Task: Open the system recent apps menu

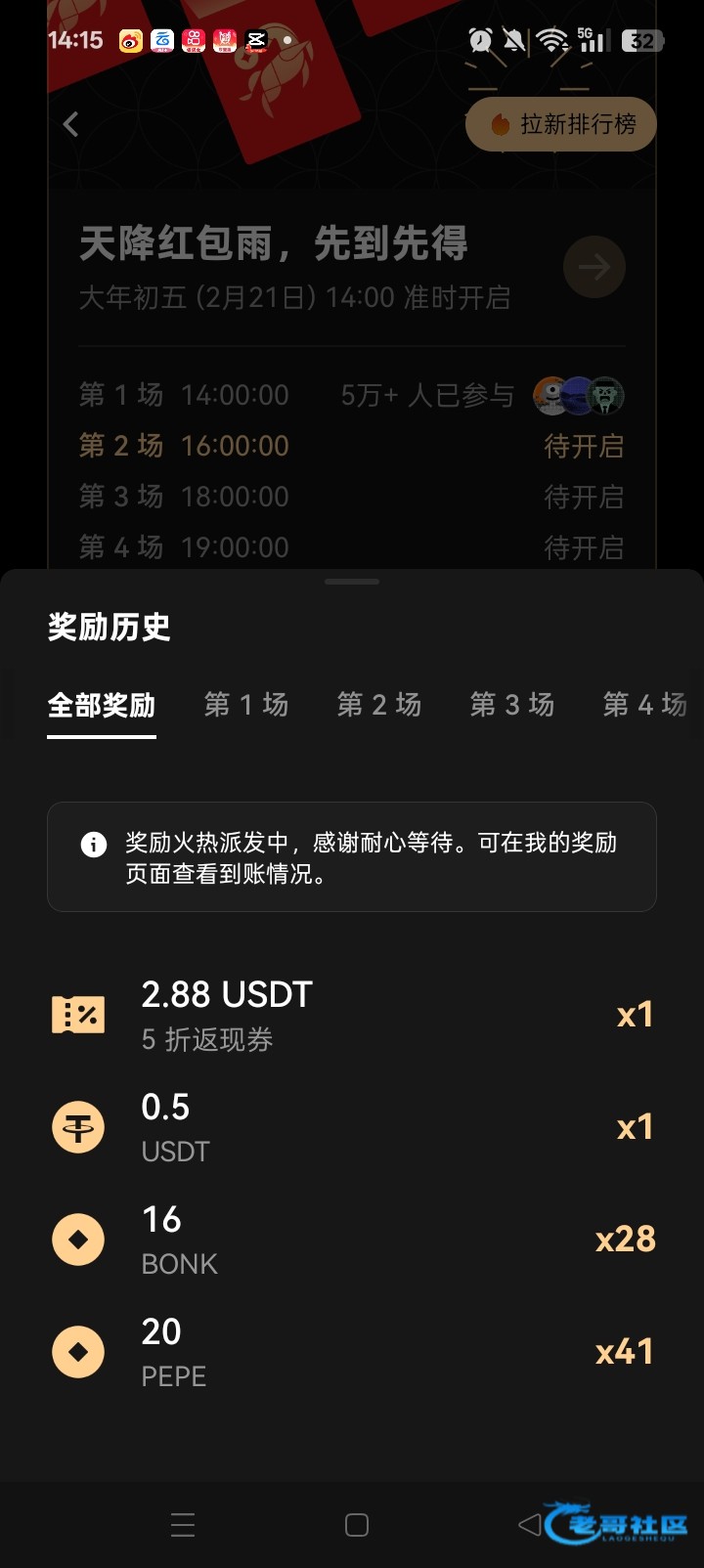Action: click(183, 1525)
